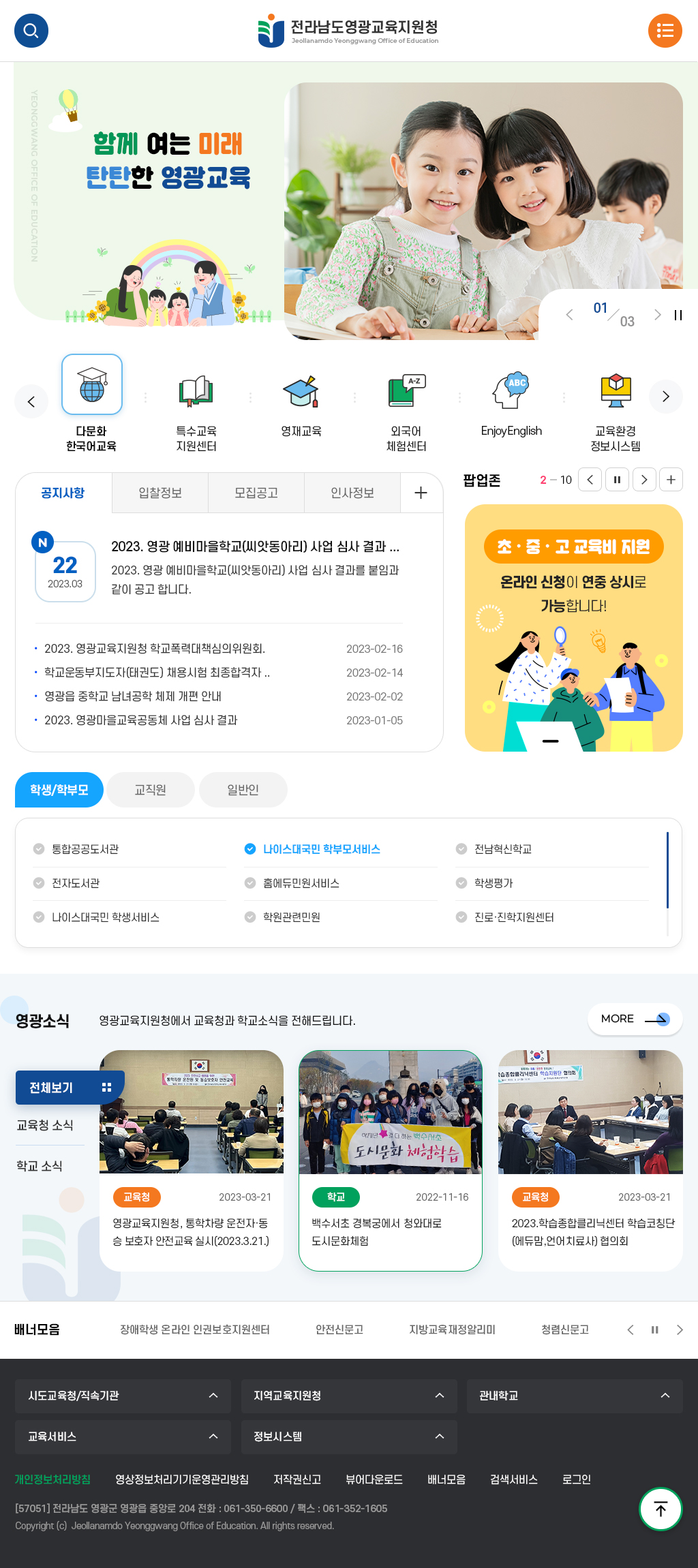Pause the main banner slideshow
Viewport: 698px width, 1568px height.
point(678,315)
